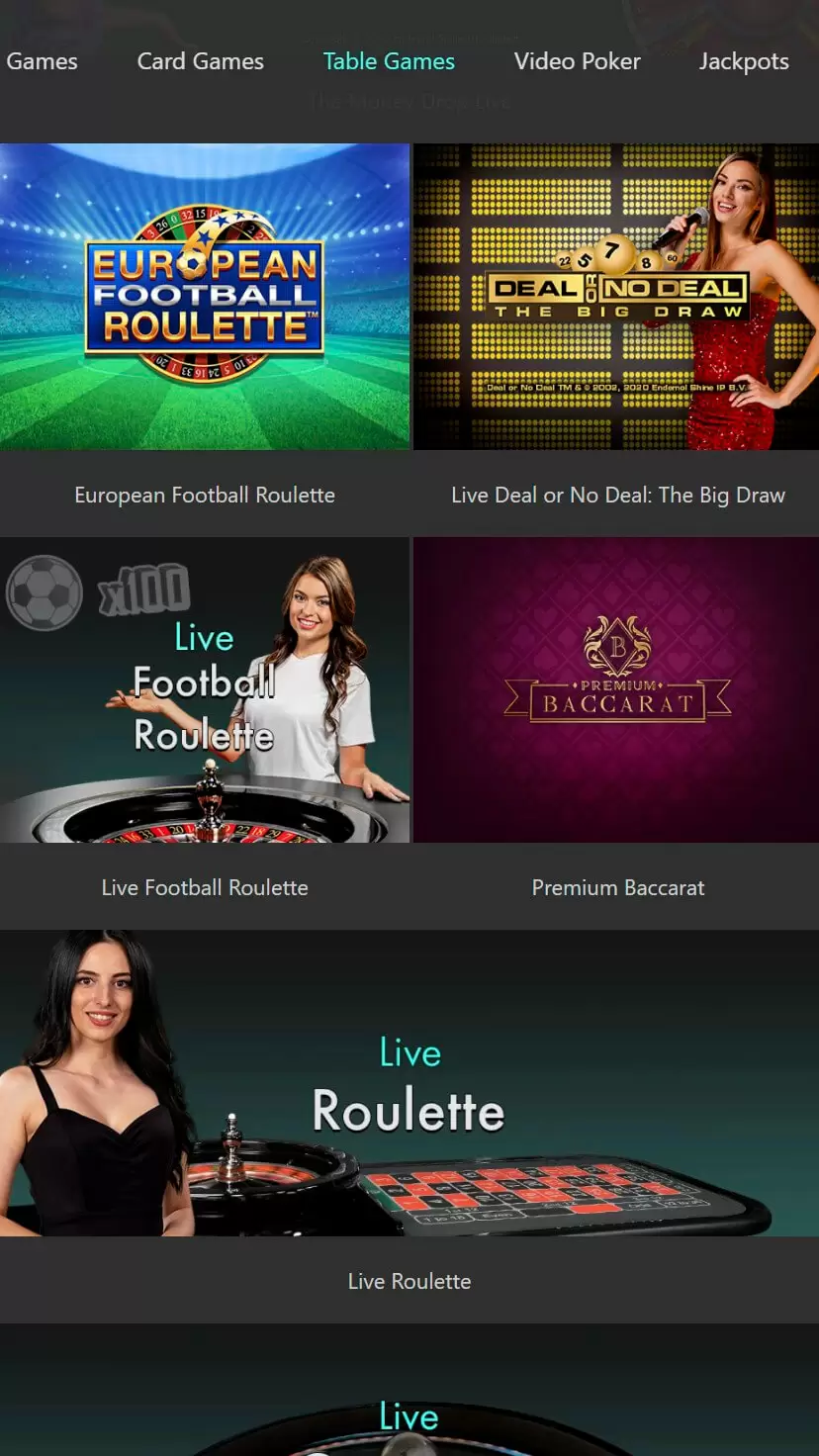The image size is (819, 1456).
Task: Launch Live Deal or No Deal: The Big Draw
Action: click(616, 297)
